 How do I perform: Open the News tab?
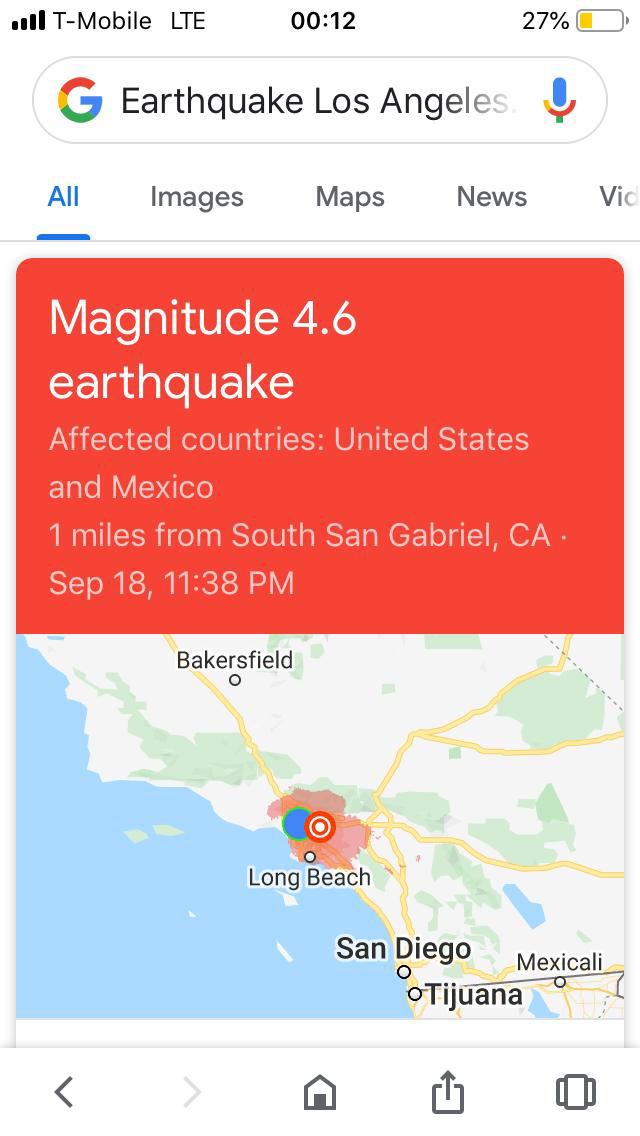(491, 197)
